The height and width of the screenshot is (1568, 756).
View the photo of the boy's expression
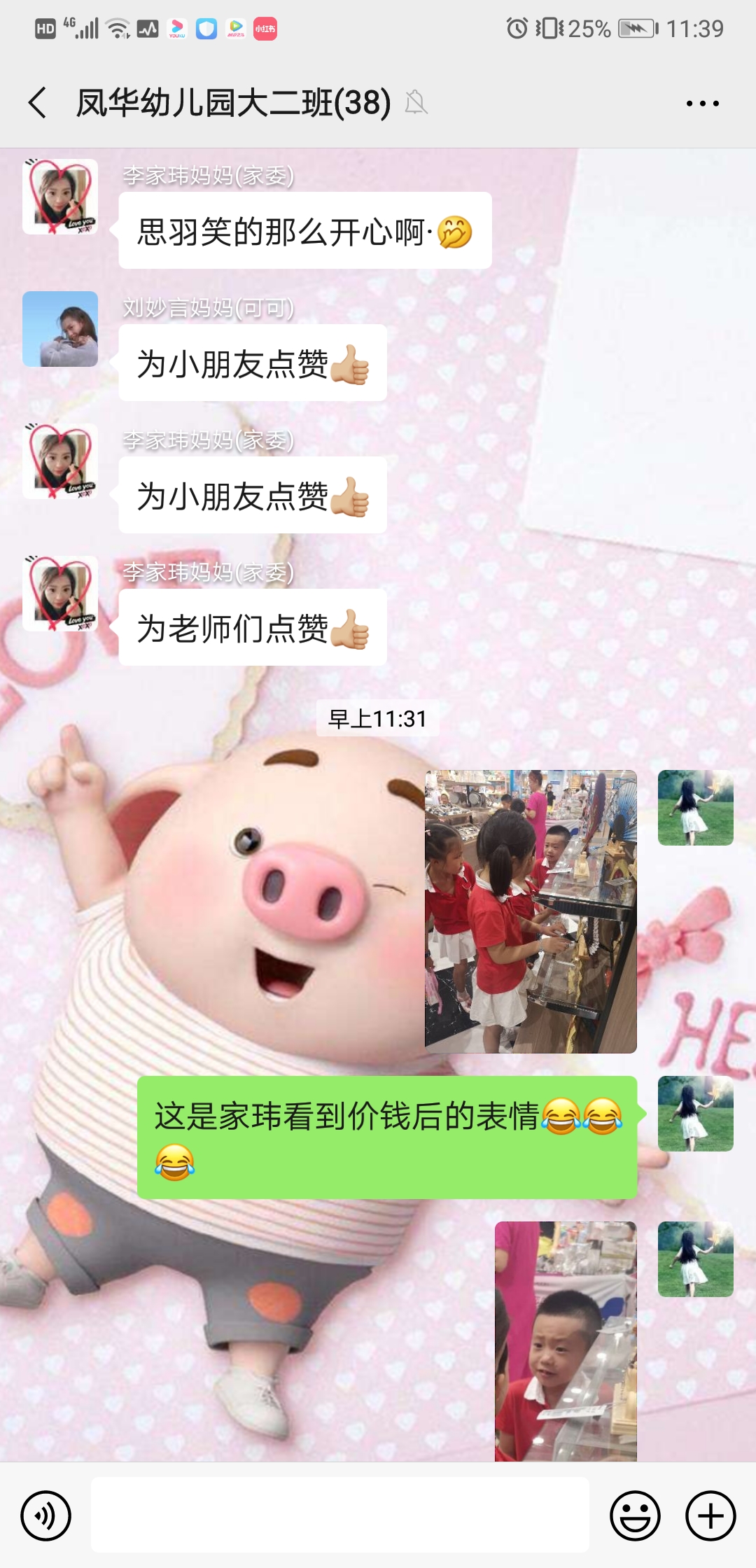click(566, 1341)
